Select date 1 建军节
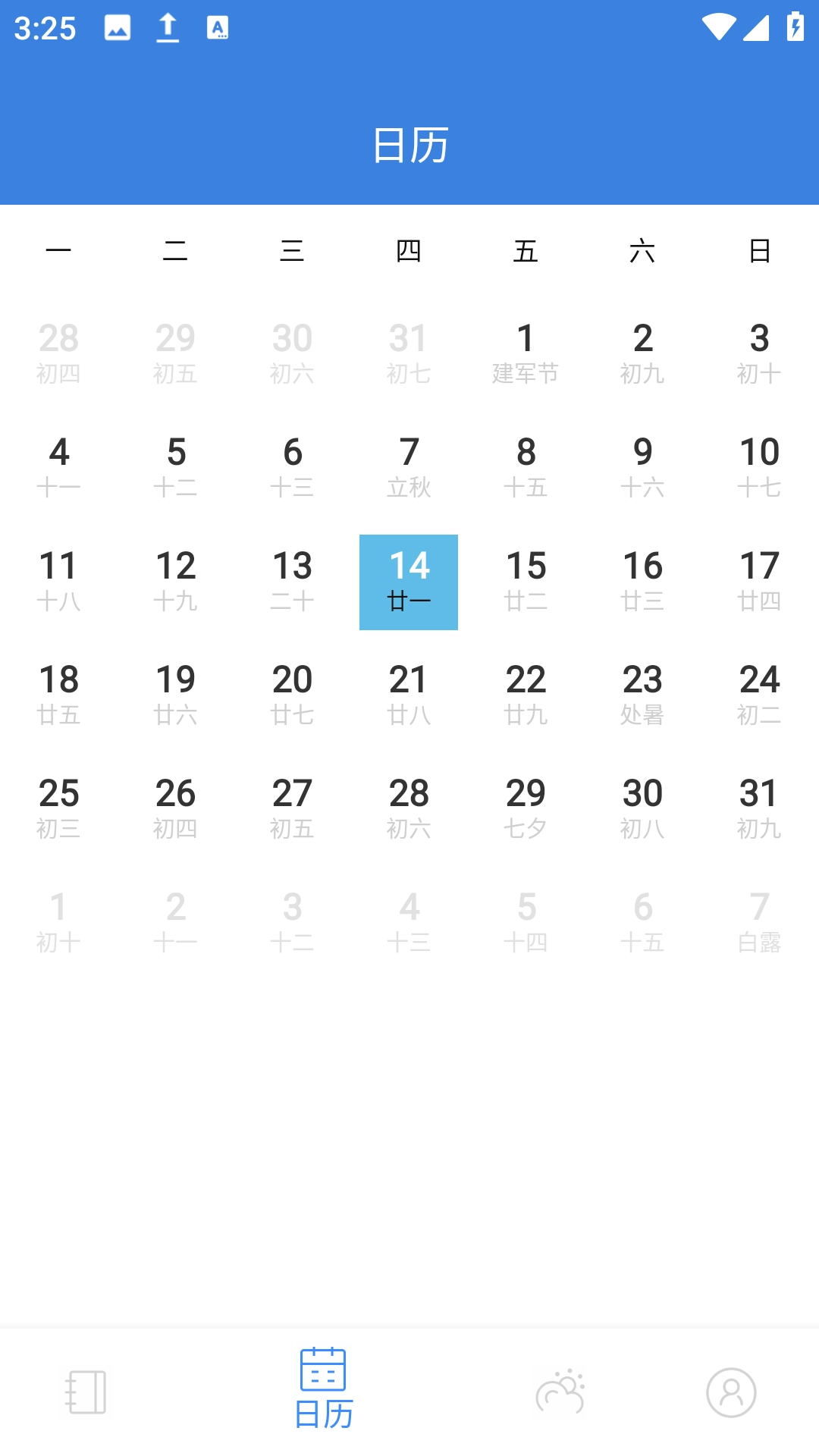The height and width of the screenshot is (1456, 819). tap(526, 354)
